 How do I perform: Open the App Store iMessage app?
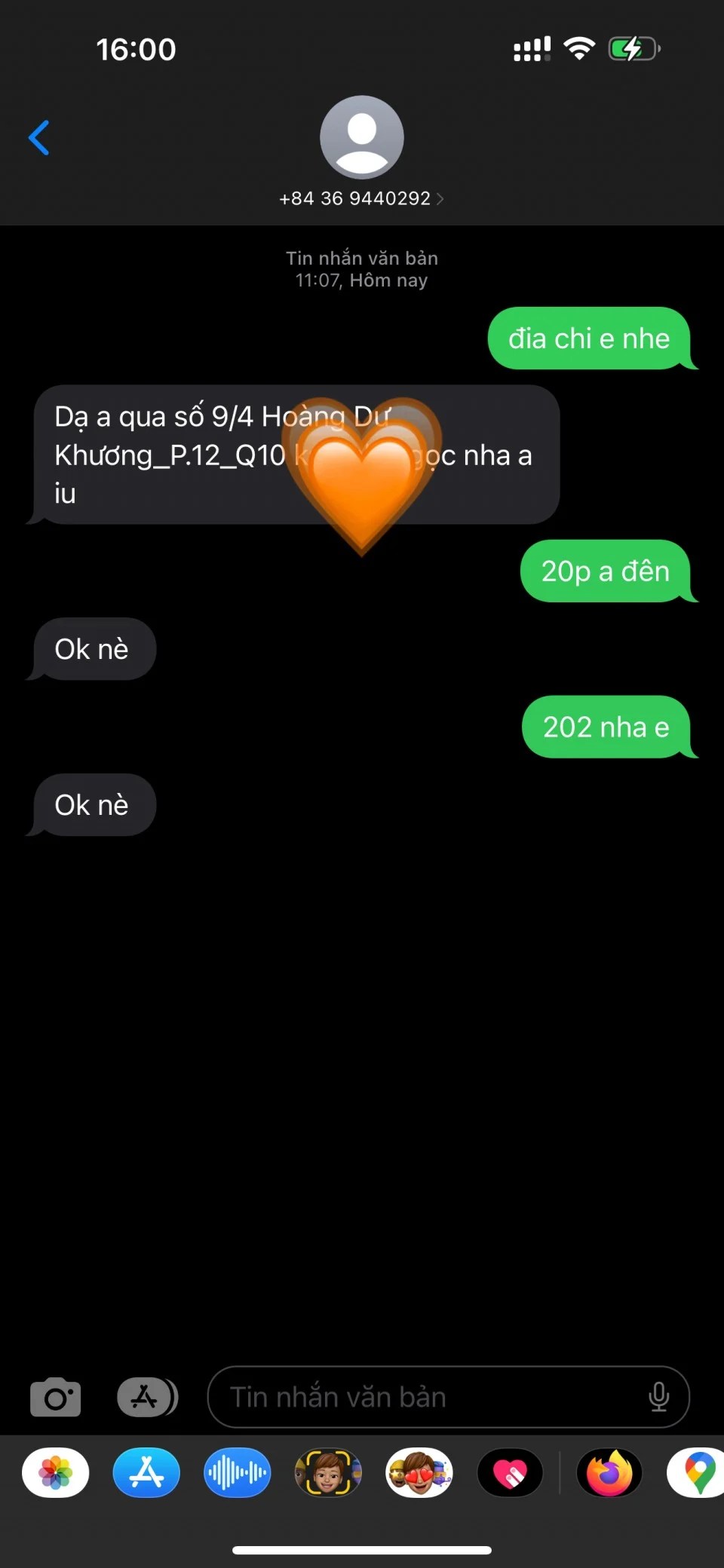tap(146, 1472)
